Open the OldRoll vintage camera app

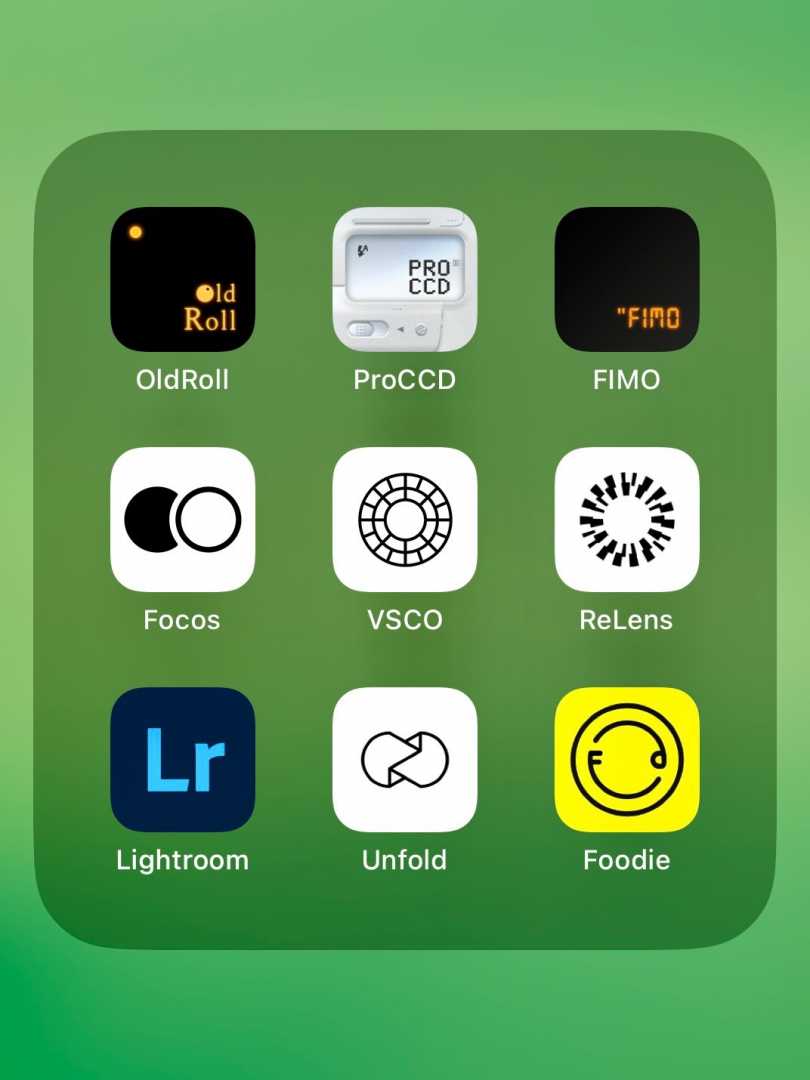click(x=182, y=278)
